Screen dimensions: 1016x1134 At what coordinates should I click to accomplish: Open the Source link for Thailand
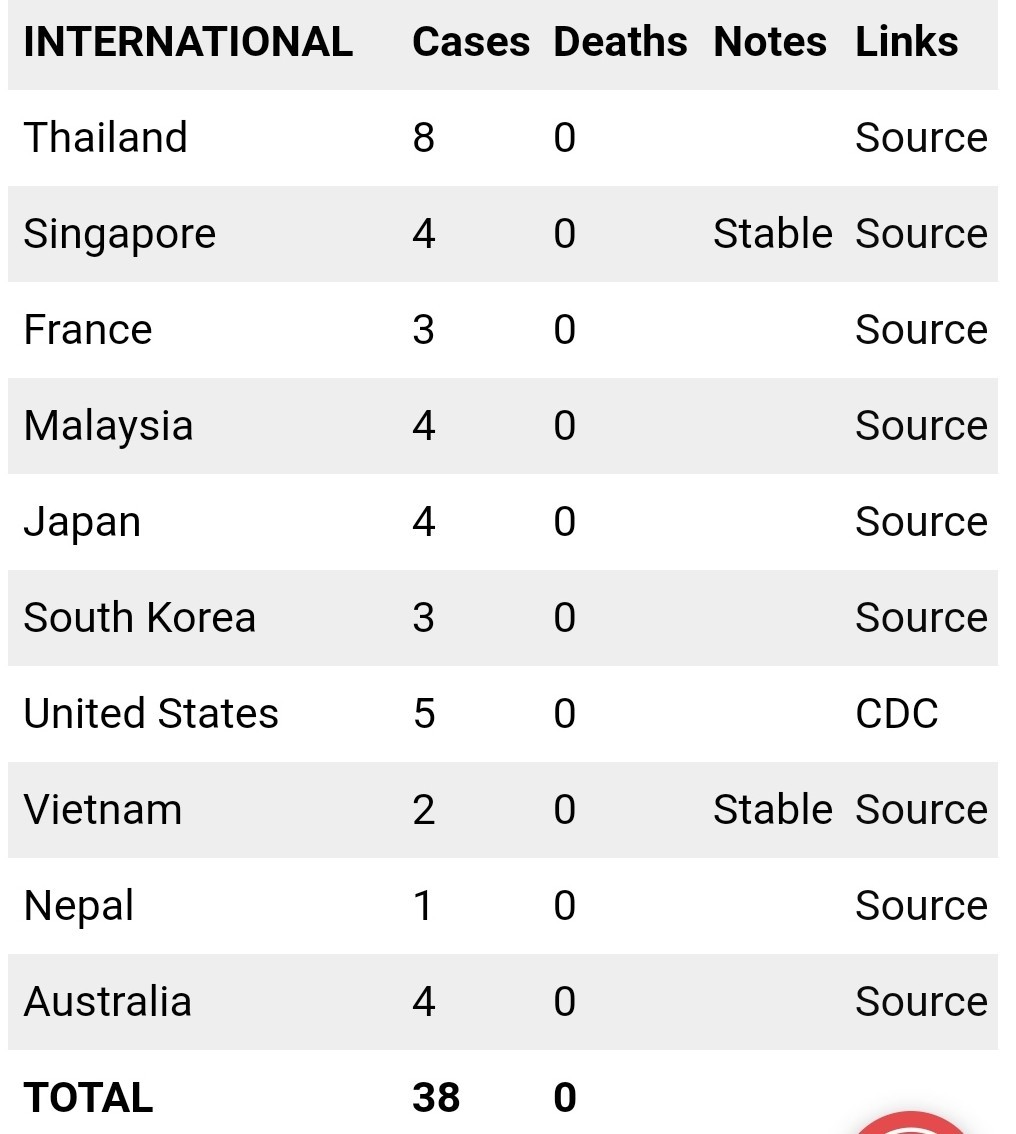click(x=921, y=137)
